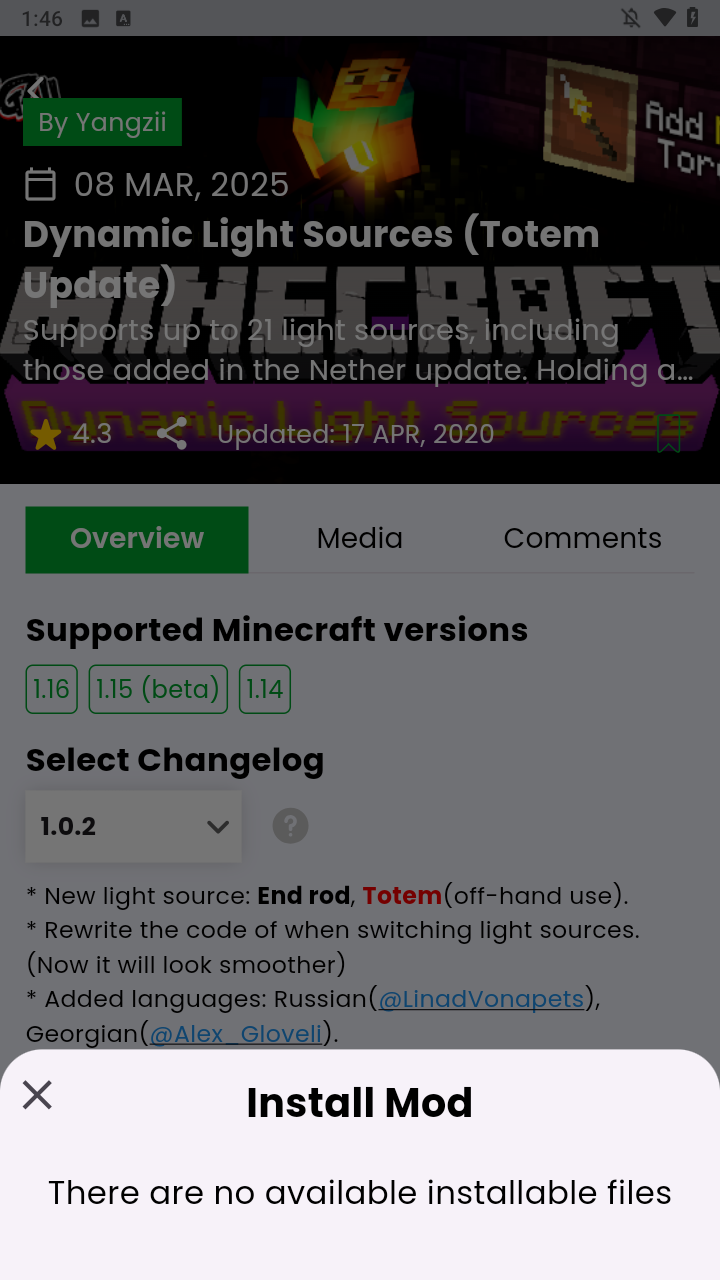The width and height of the screenshot is (720, 1280).
Task: Select the Overview tab
Action: click(x=137, y=539)
